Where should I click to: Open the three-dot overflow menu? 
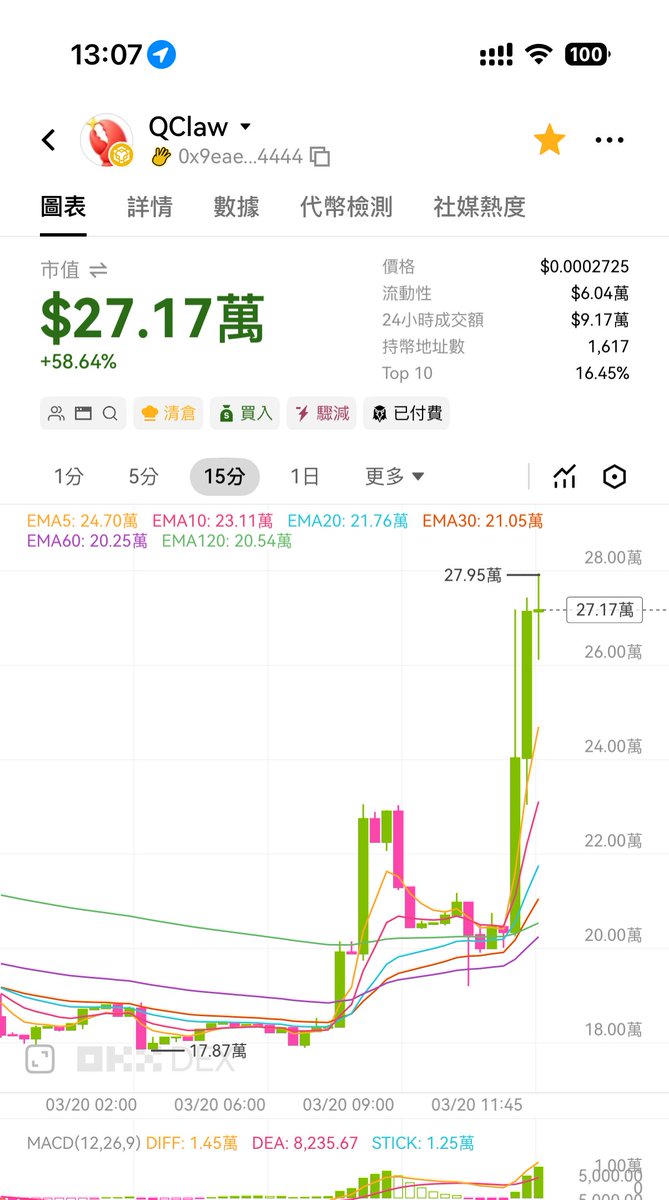(x=609, y=140)
